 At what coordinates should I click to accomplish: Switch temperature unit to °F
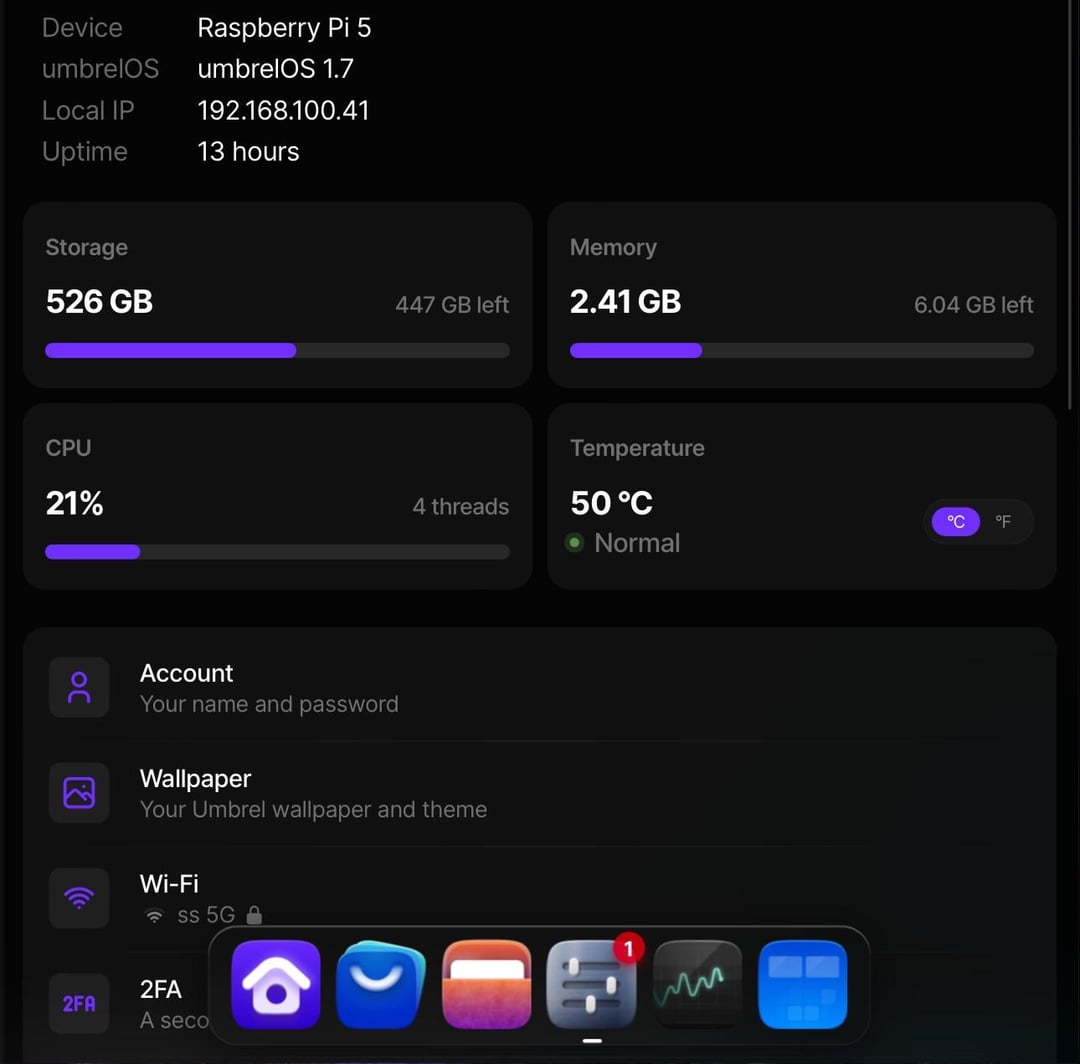1003,521
